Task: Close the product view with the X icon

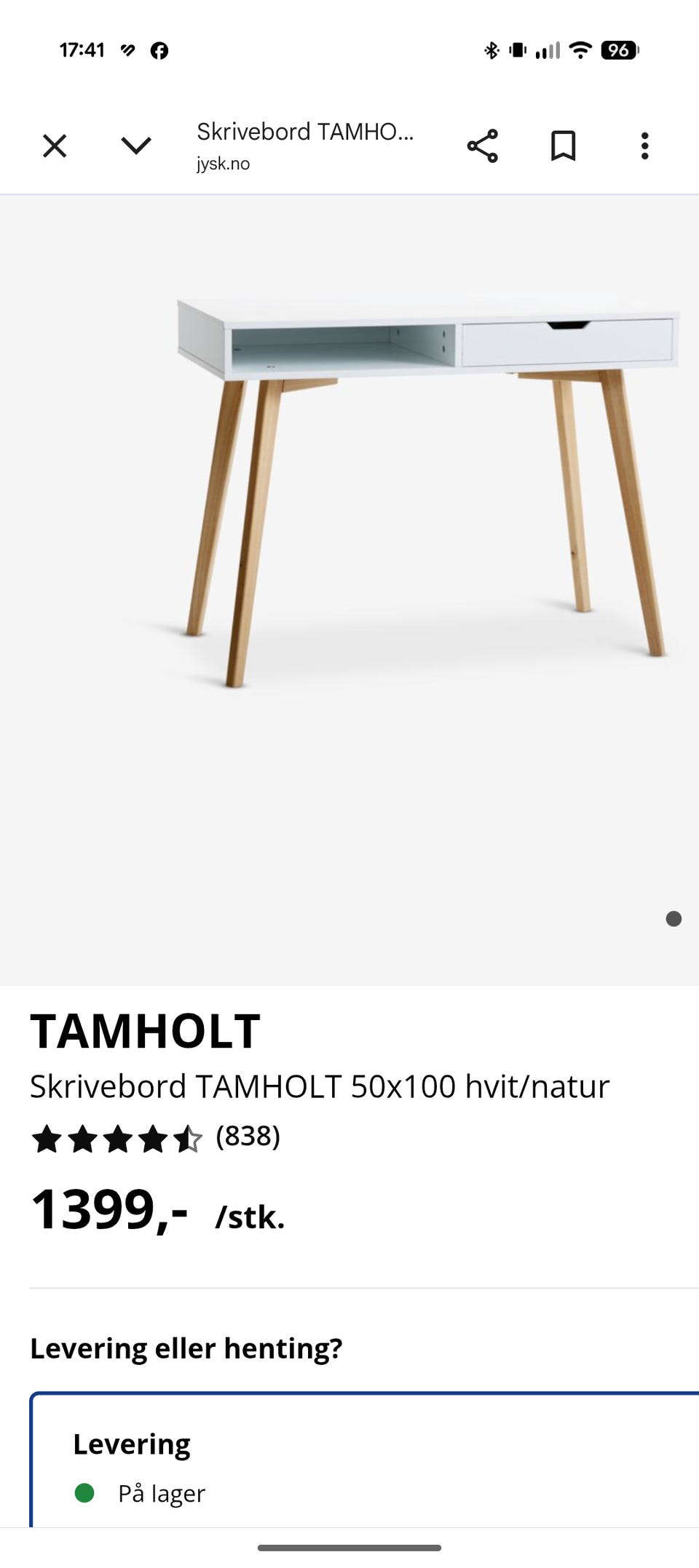Action: 55,146
